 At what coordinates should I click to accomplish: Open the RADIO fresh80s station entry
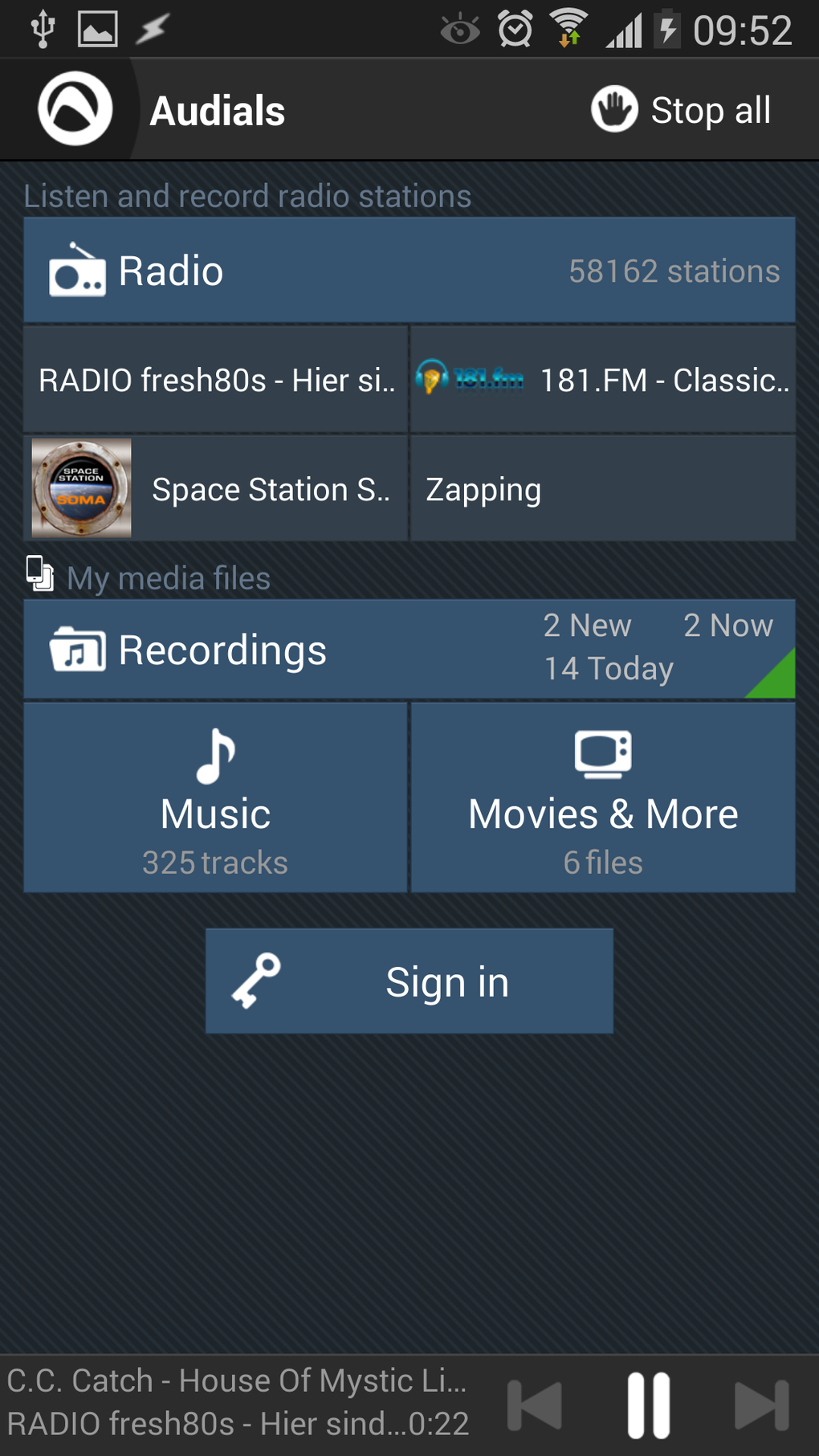[215, 379]
